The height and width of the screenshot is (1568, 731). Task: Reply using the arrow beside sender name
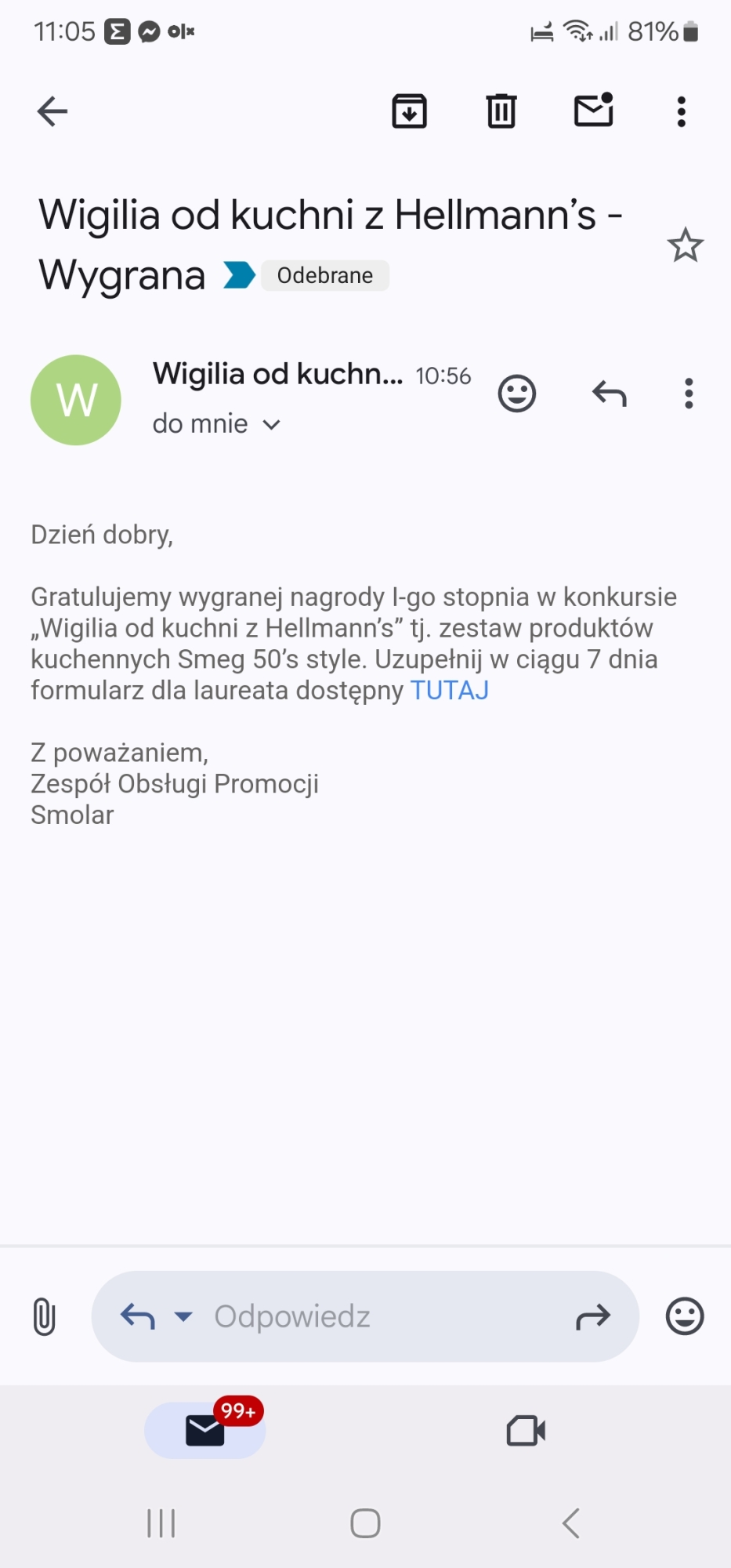610,394
